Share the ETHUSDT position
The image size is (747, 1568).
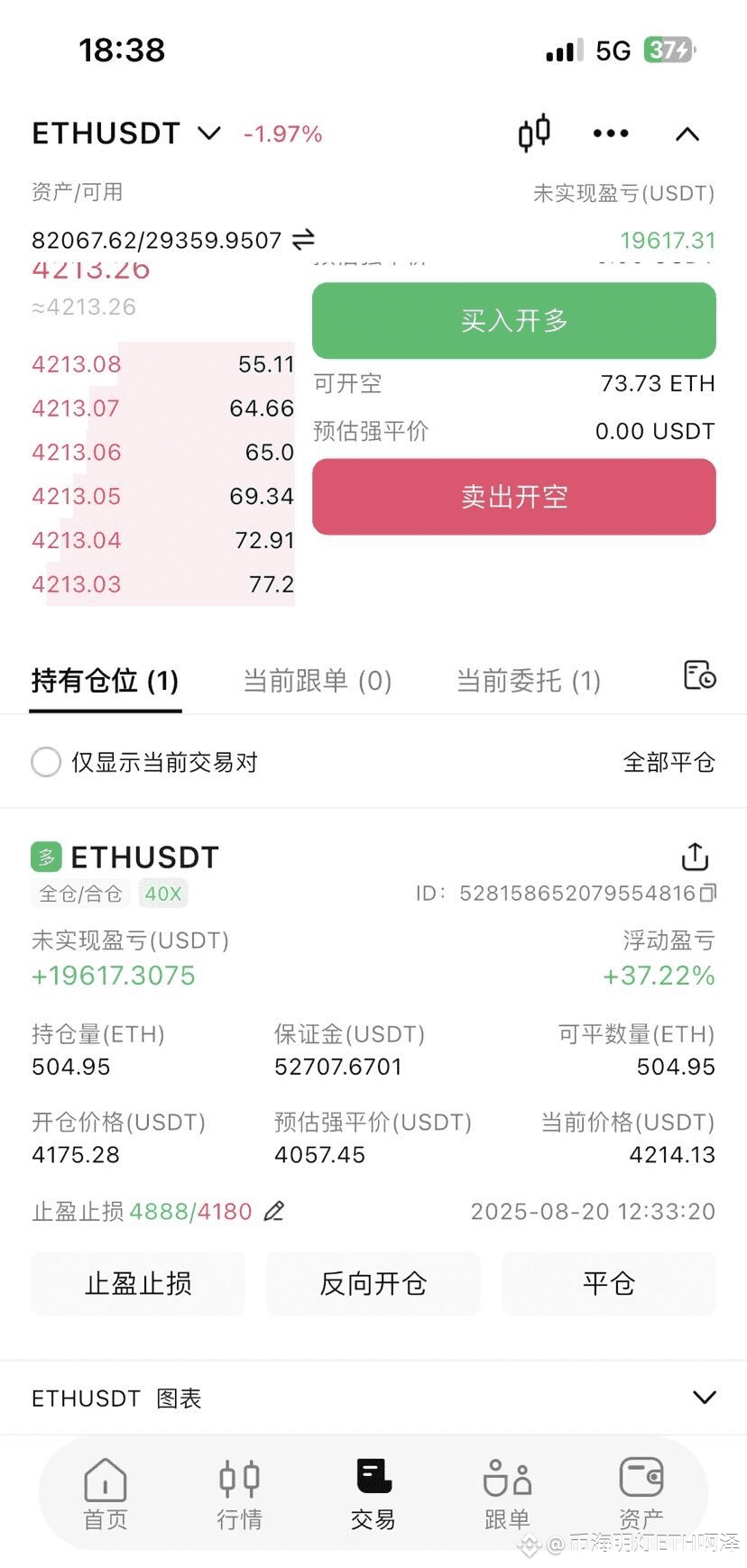pyautogui.click(x=695, y=857)
